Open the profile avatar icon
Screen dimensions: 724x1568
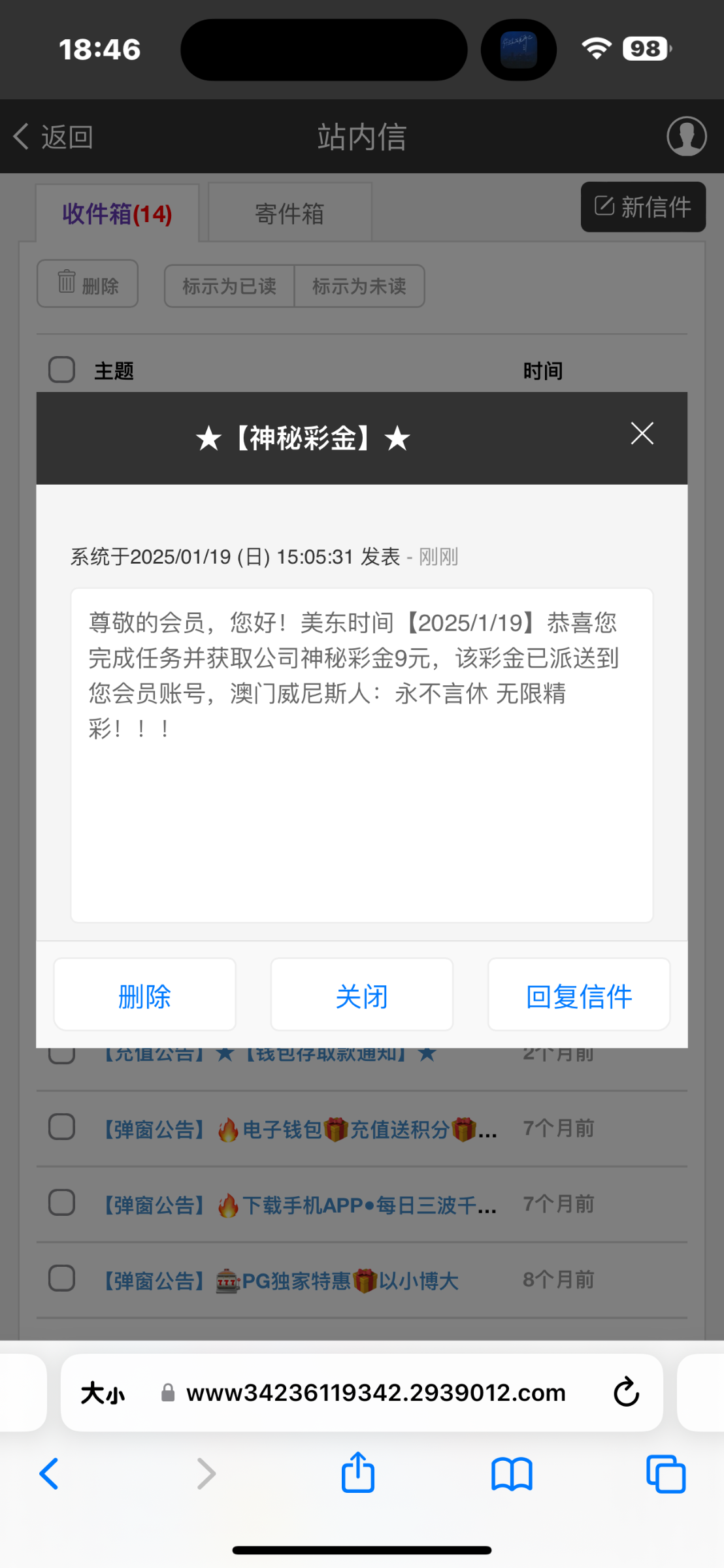pyautogui.click(x=686, y=137)
